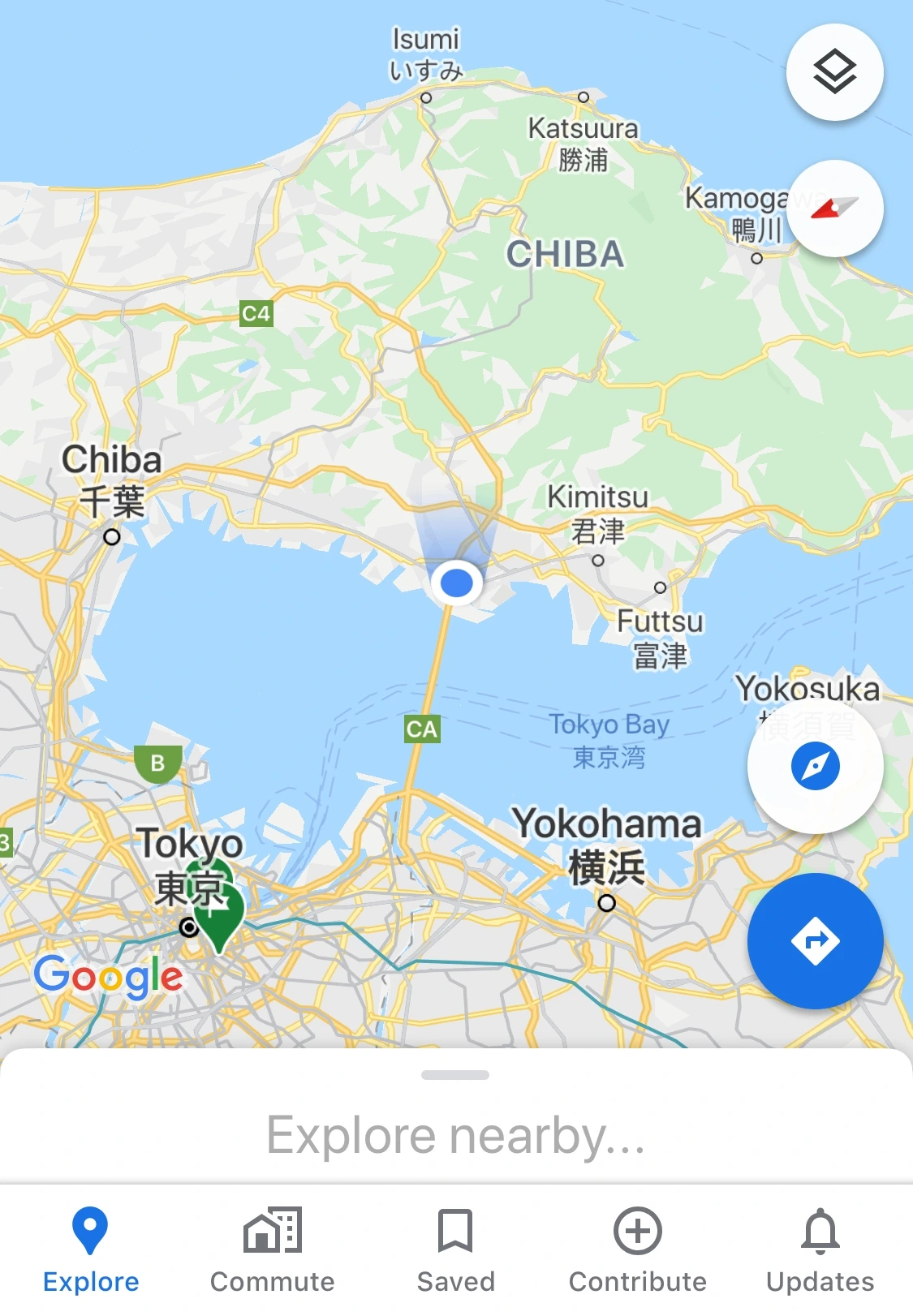This screenshot has width=913, height=1316.
Task: Switch to the Explore tab
Action: (x=91, y=1249)
